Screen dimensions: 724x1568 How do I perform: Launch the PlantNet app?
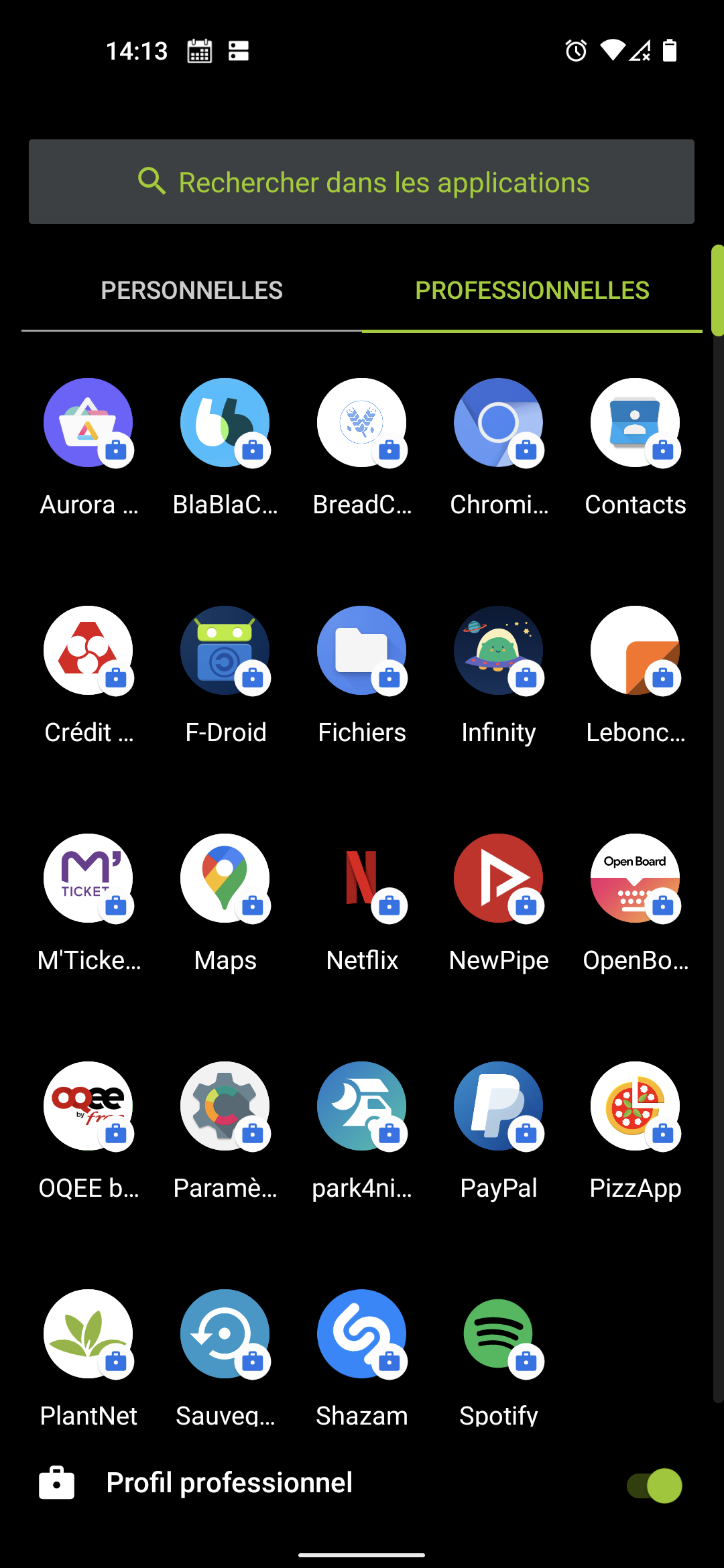[88, 1334]
